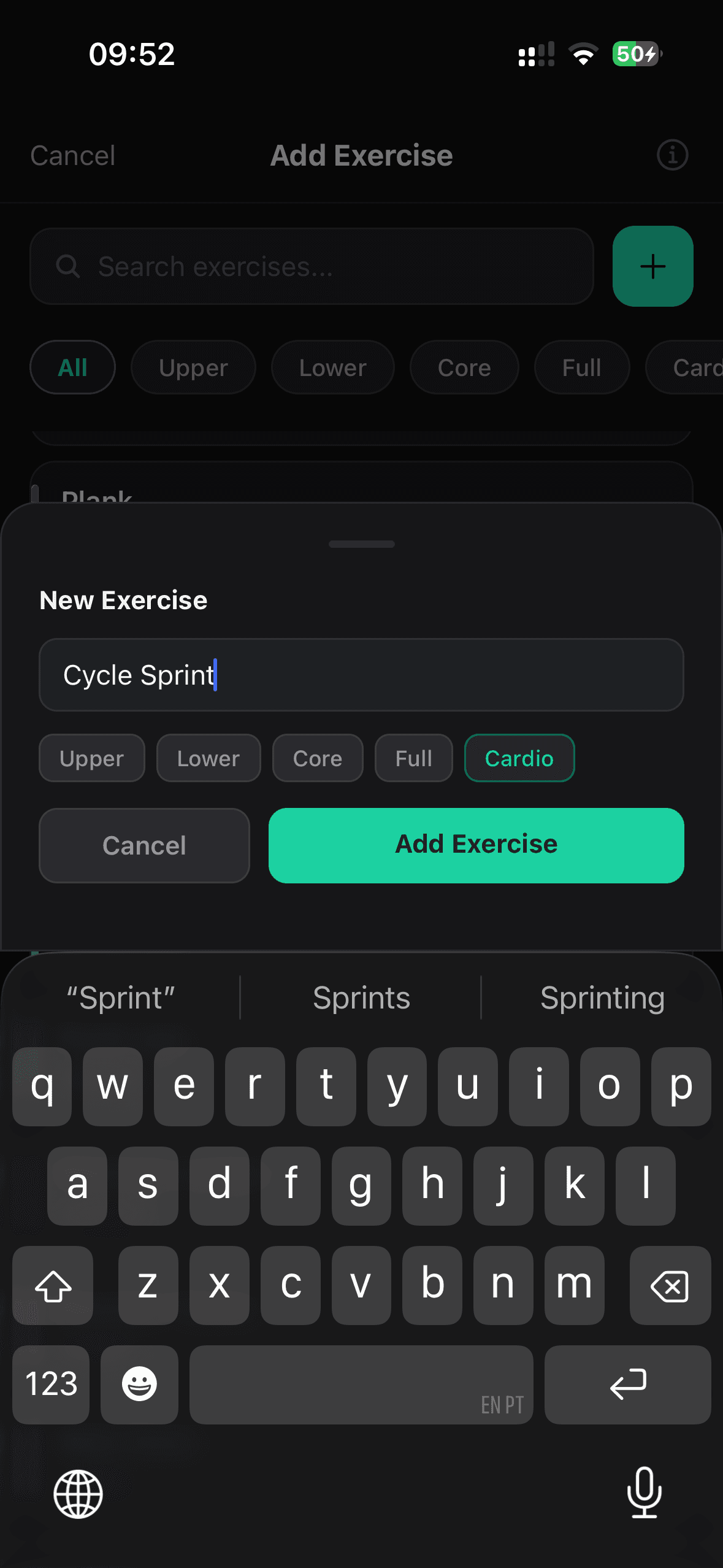Switch to numbers with the 123 key
The height and width of the screenshot is (1568, 723).
[51, 1385]
